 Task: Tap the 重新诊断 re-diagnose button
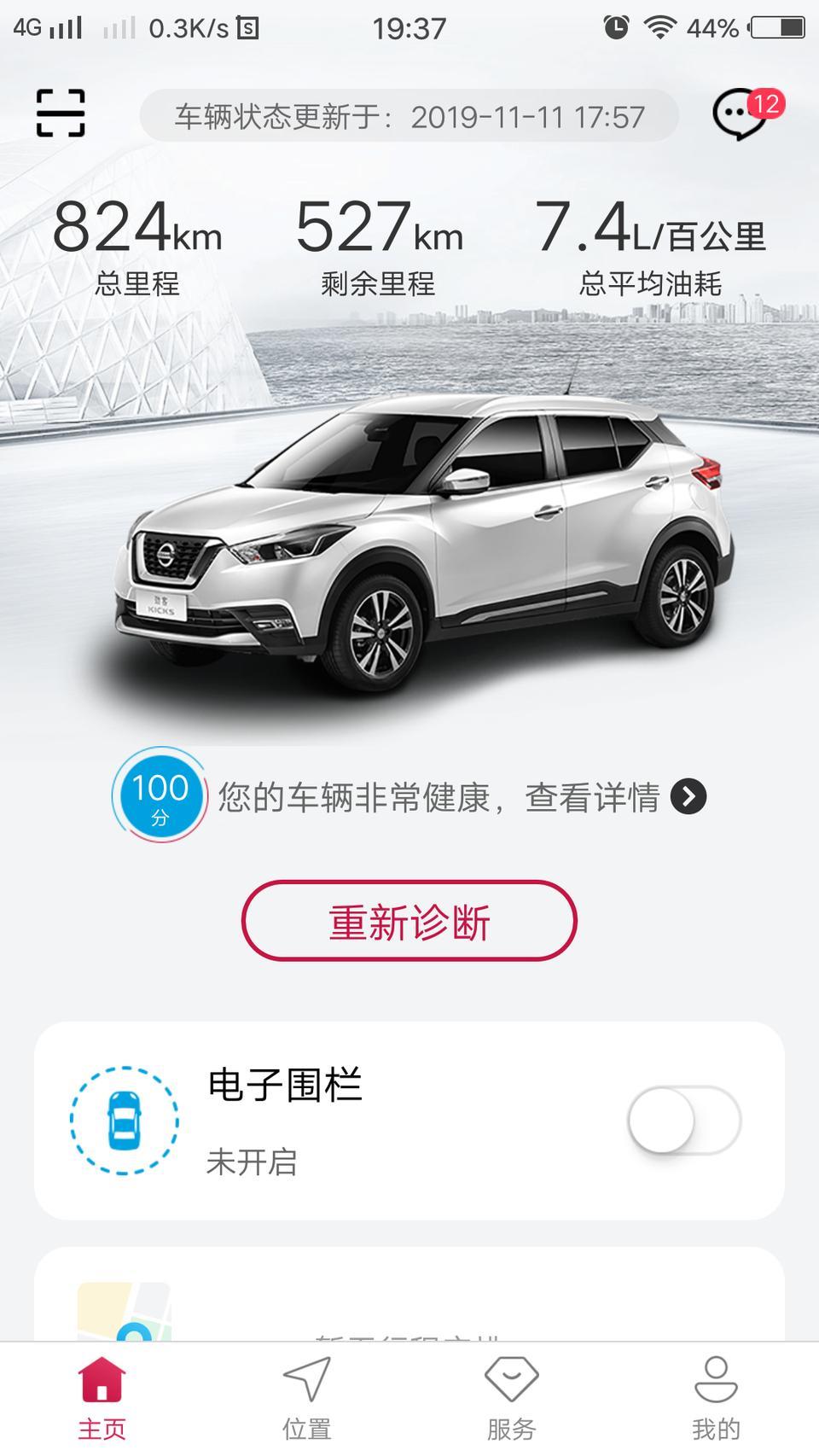409,922
